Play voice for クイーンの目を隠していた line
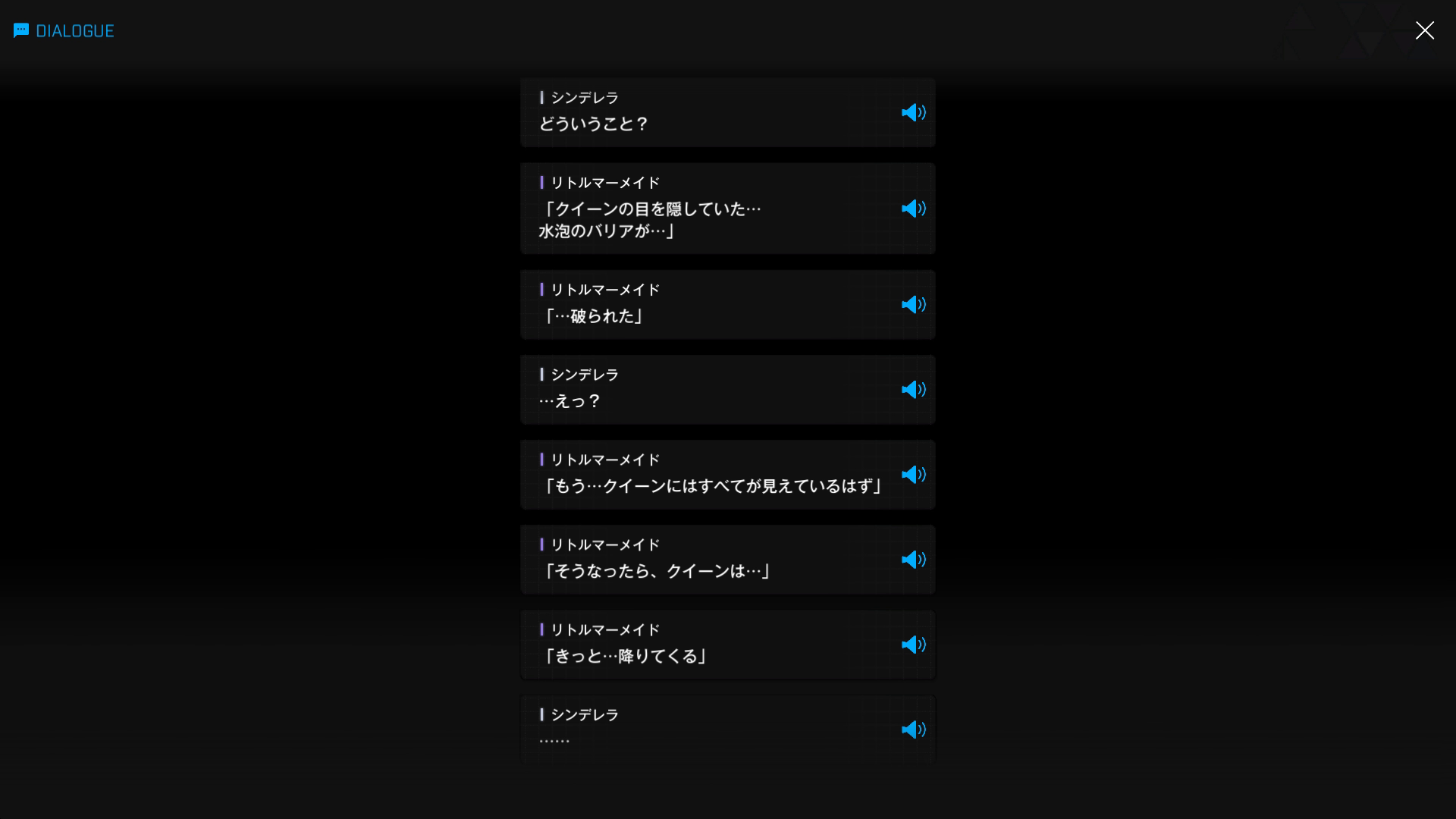 point(913,209)
